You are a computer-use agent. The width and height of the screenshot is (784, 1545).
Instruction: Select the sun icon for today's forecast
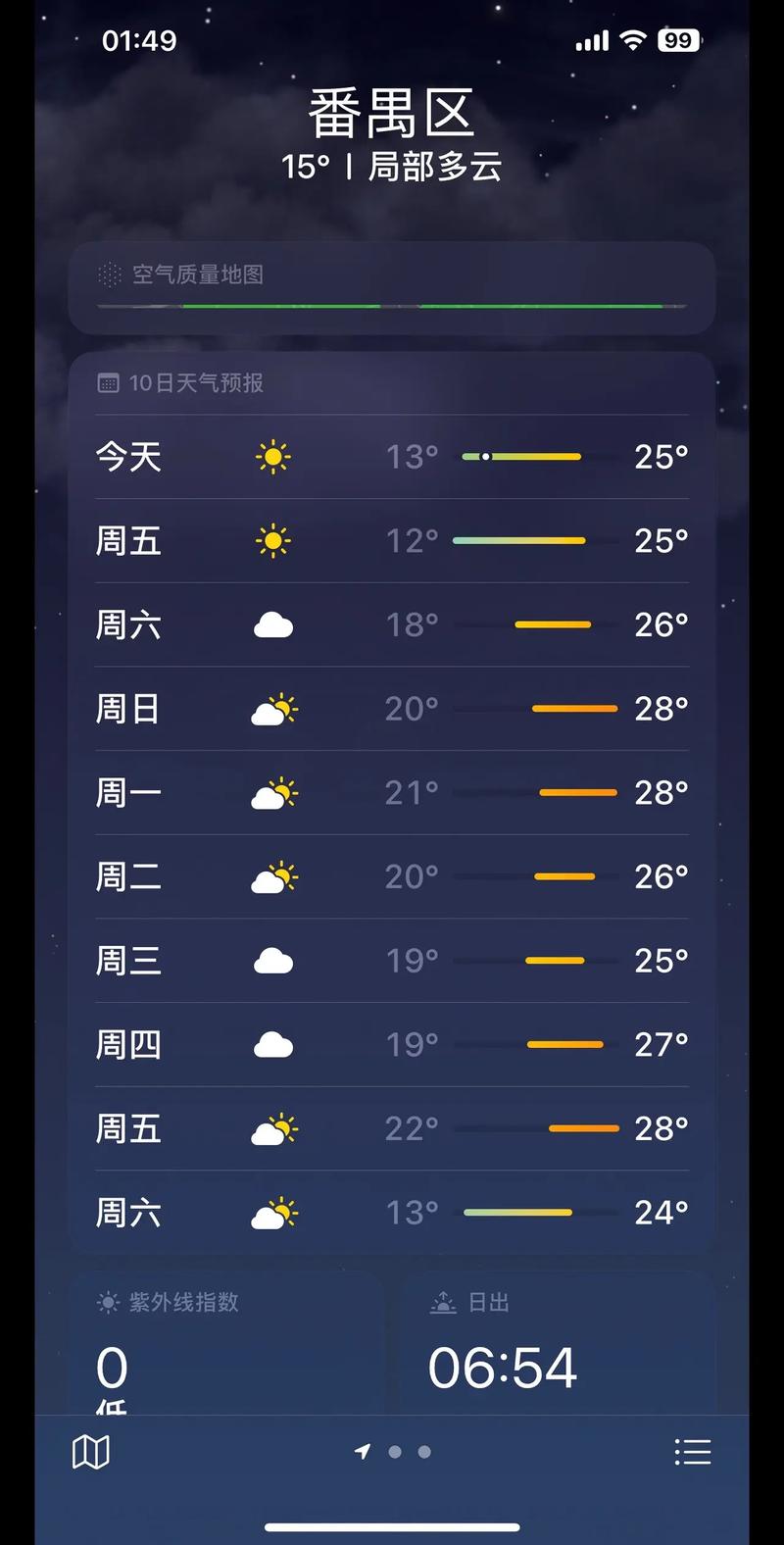click(x=272, y=457)
